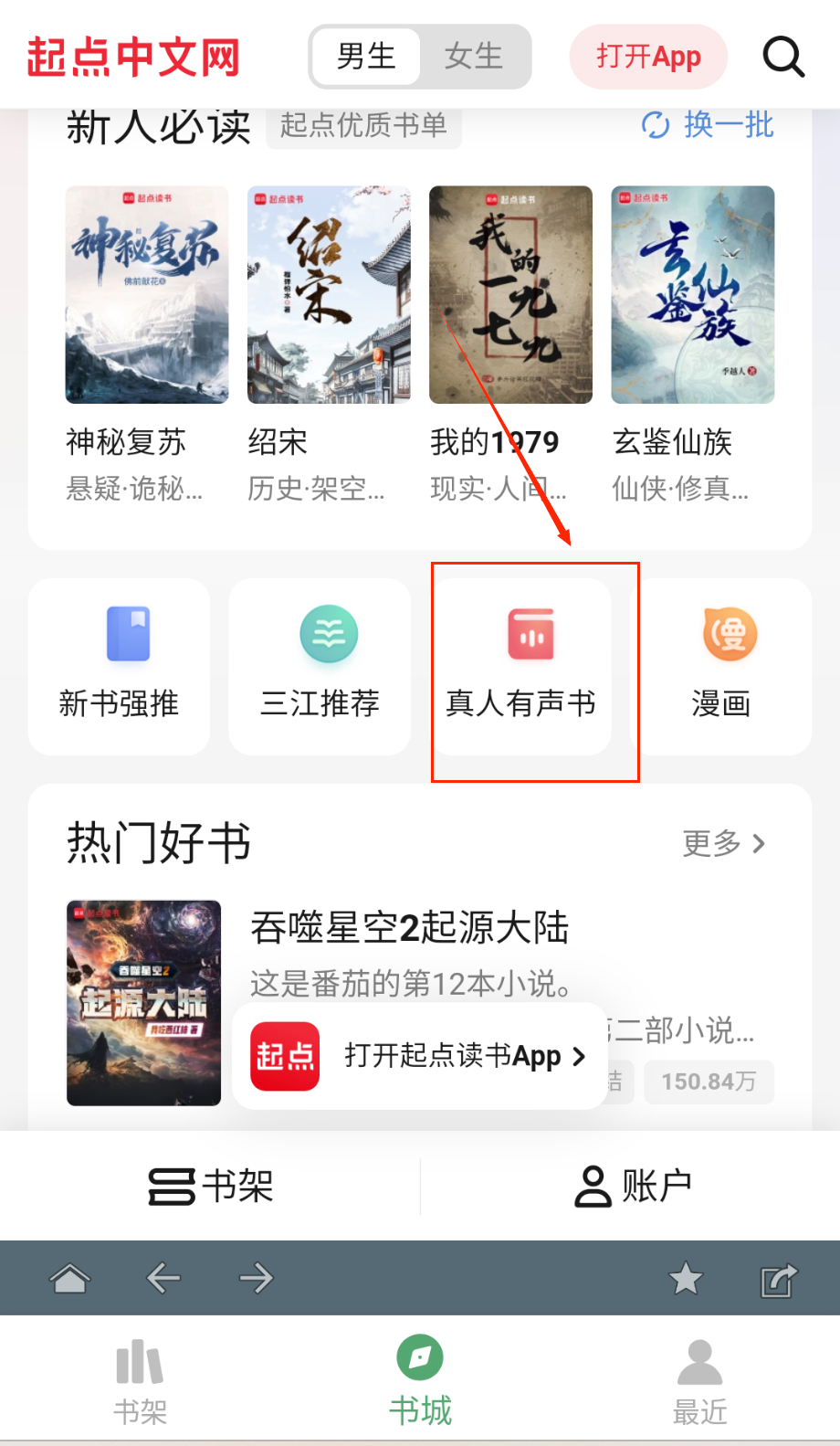Screen dimensions: 840x1446
Task: Open the book 玄鉴仙族
Action: pos(693,295)
